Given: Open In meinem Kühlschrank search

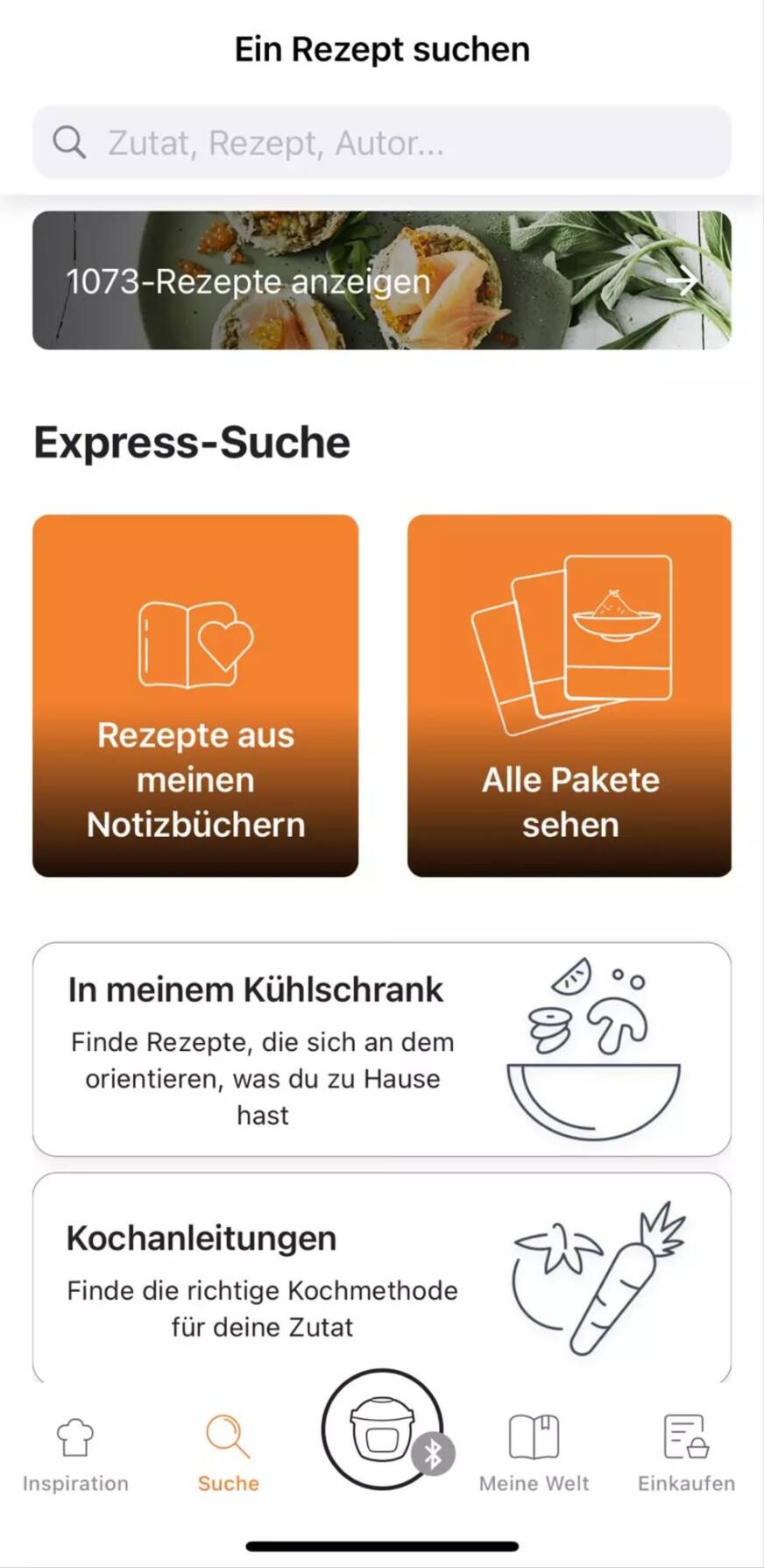Looking at the screenshot, I should pyautogui.click(x=382, y=1049).
